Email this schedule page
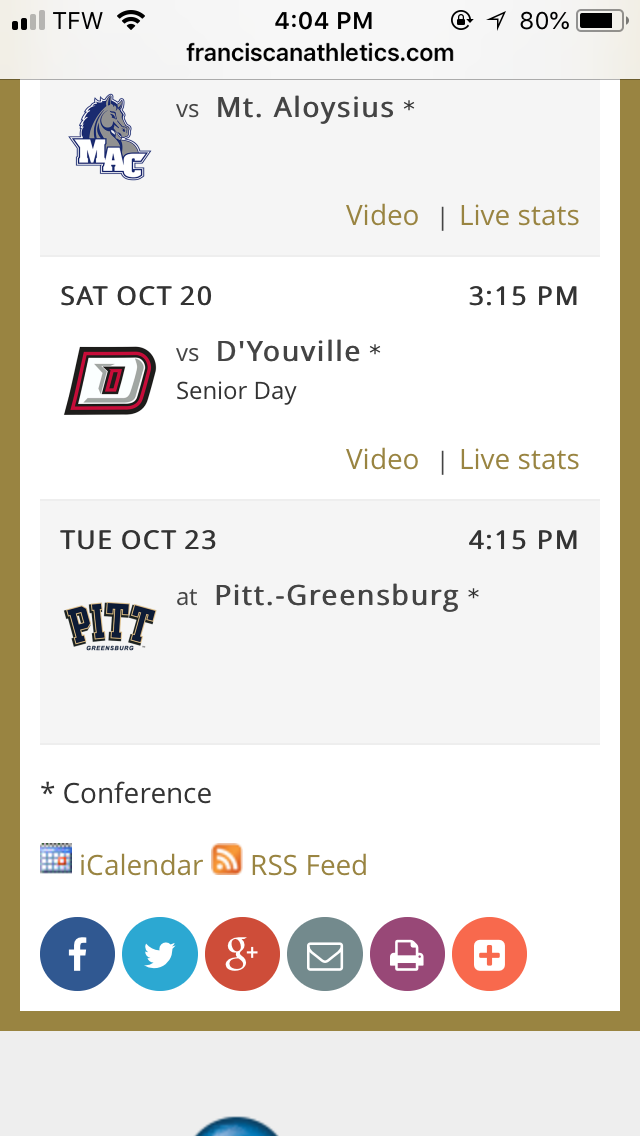The height and width of the screenshot is (1136, 640). [324, 955]
